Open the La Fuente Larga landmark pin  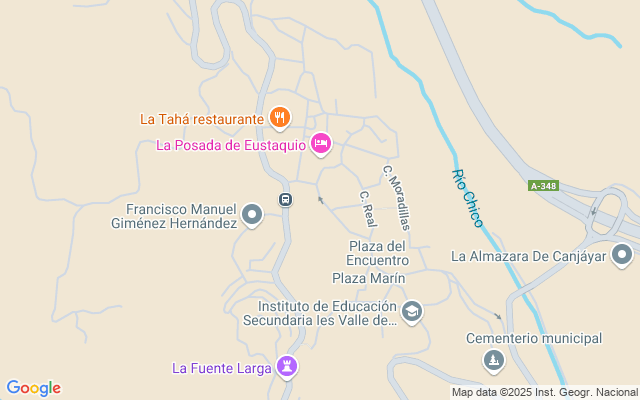[x=287, y=367]
